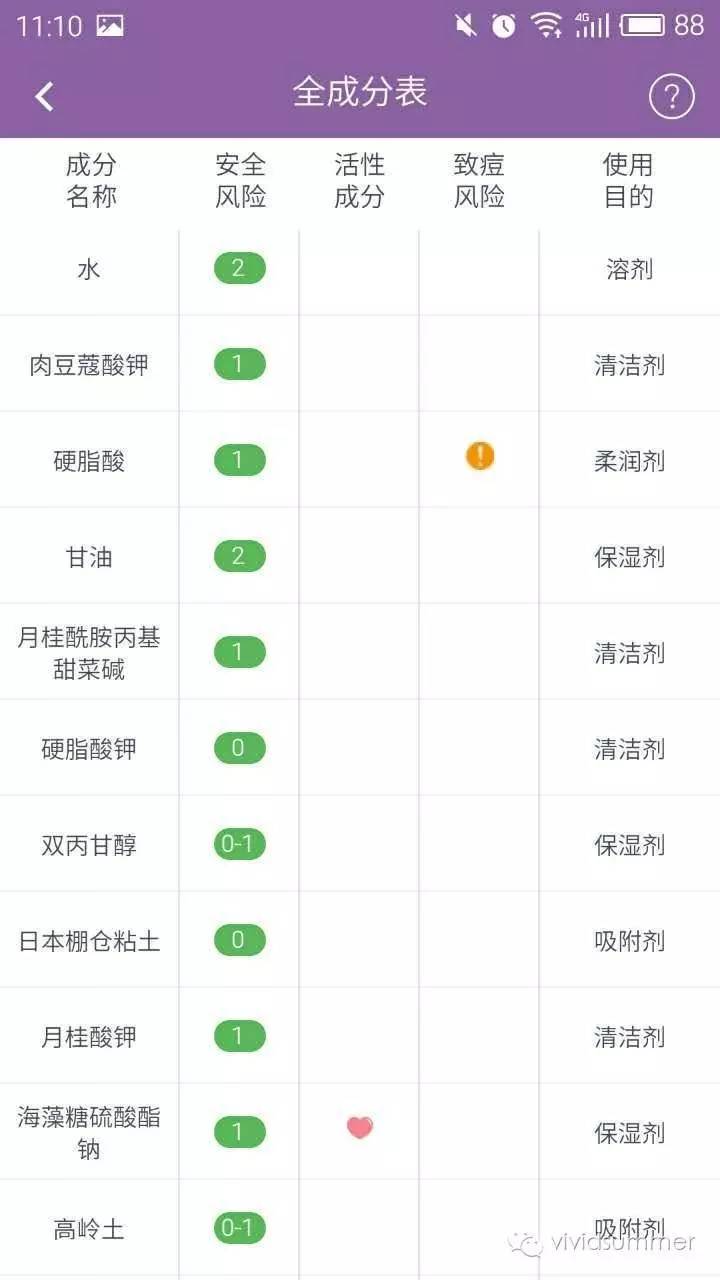
Task: Tap the pink heart active ingredient icon
Action: tap(359, 1128)
